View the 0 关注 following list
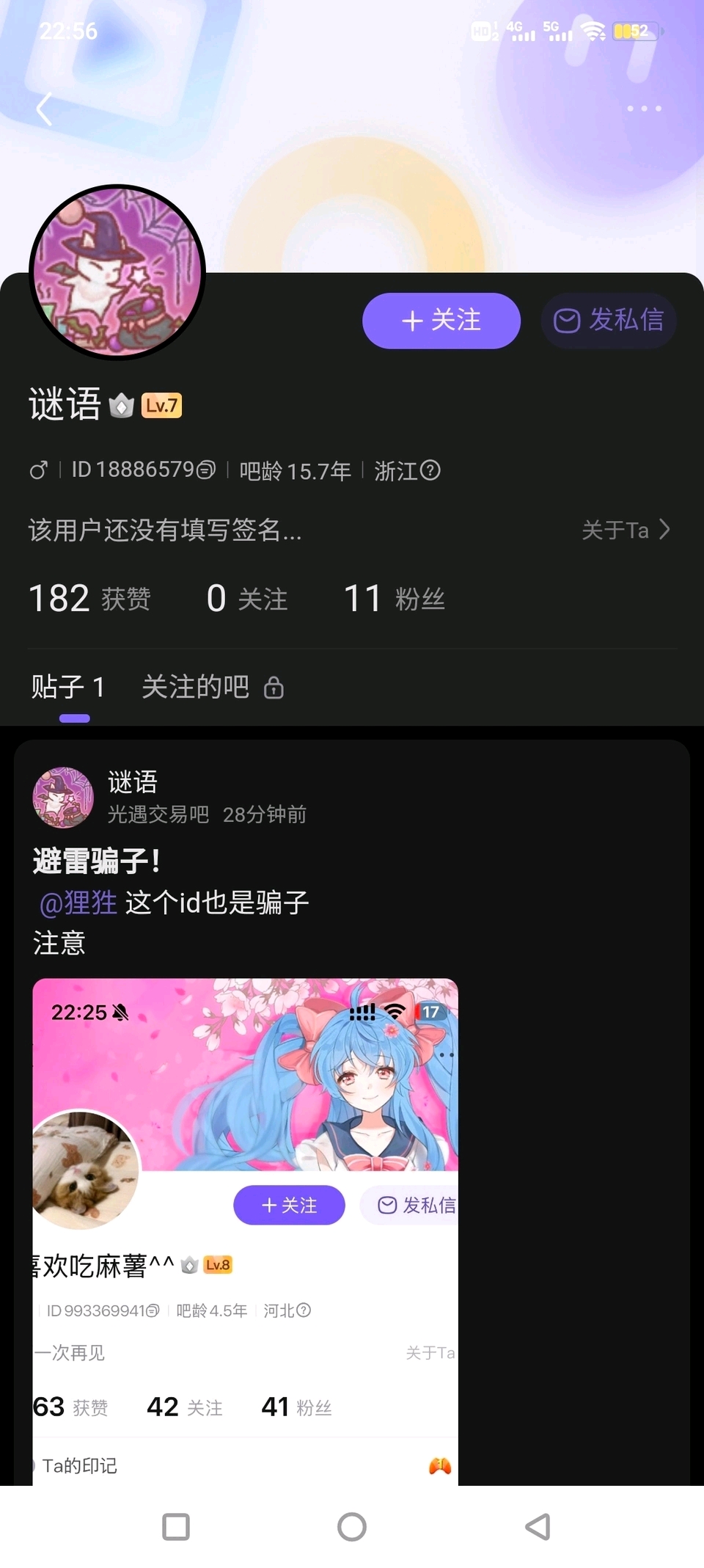 (x=247, y=599)
